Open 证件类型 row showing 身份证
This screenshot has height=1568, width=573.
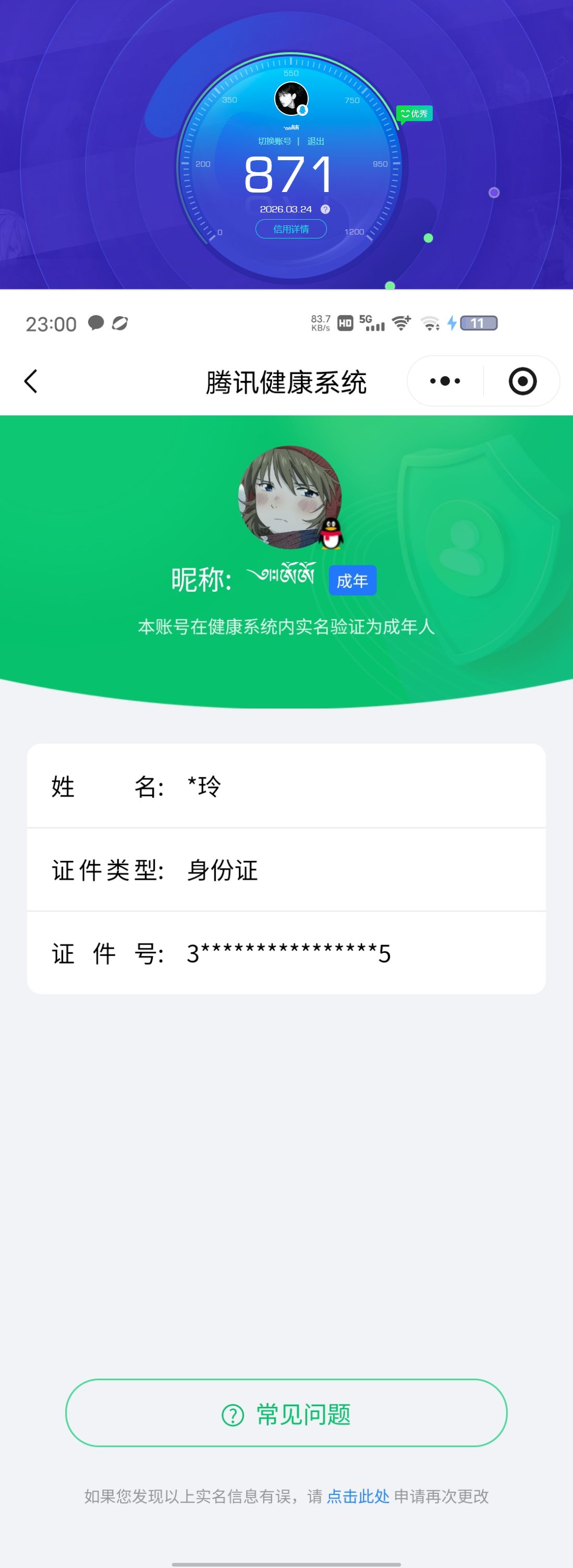coord(286,870)
